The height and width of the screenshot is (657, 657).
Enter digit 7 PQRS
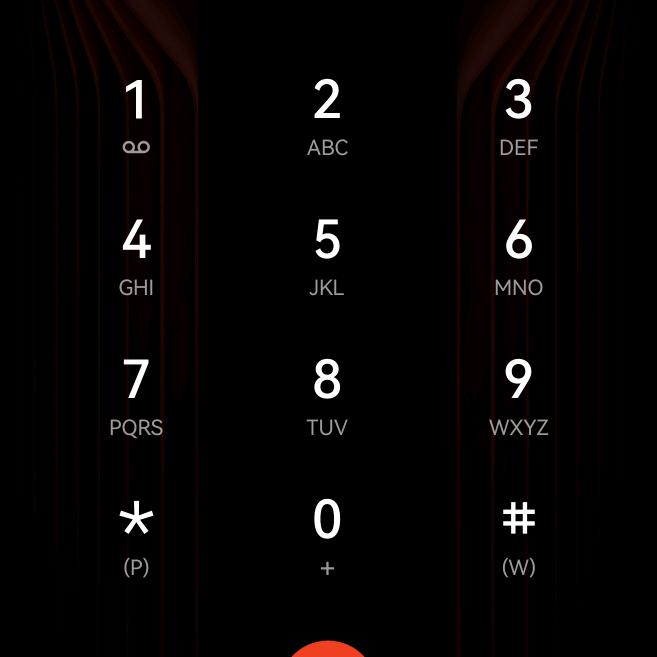[x=136, y=397]
